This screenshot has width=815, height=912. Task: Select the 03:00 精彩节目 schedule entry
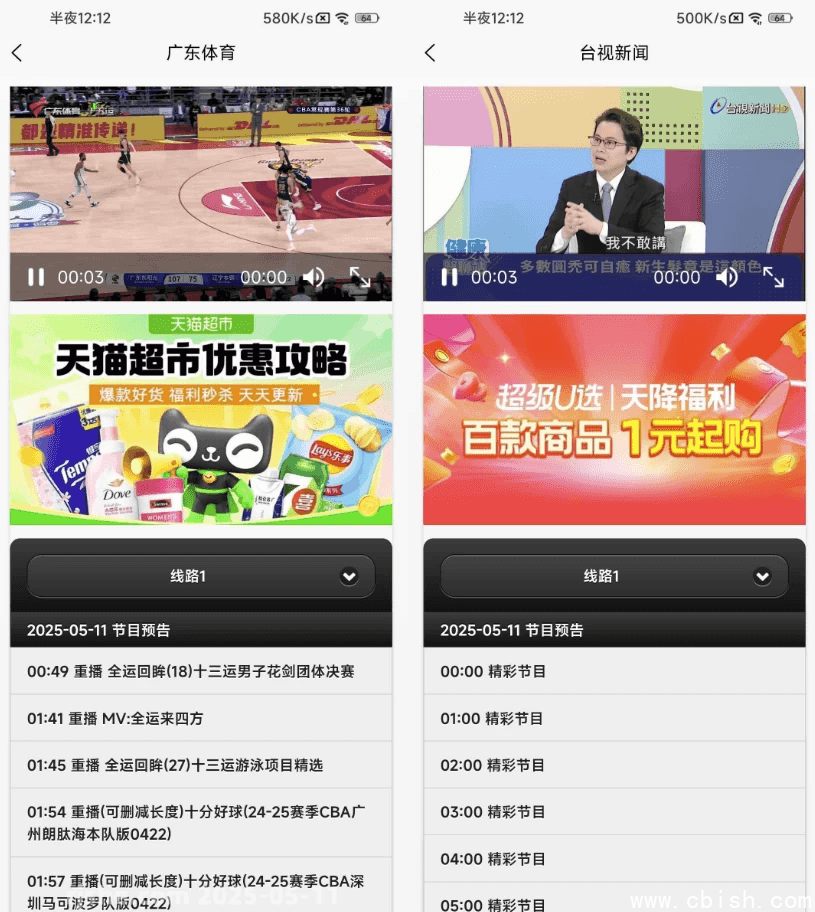614,812
